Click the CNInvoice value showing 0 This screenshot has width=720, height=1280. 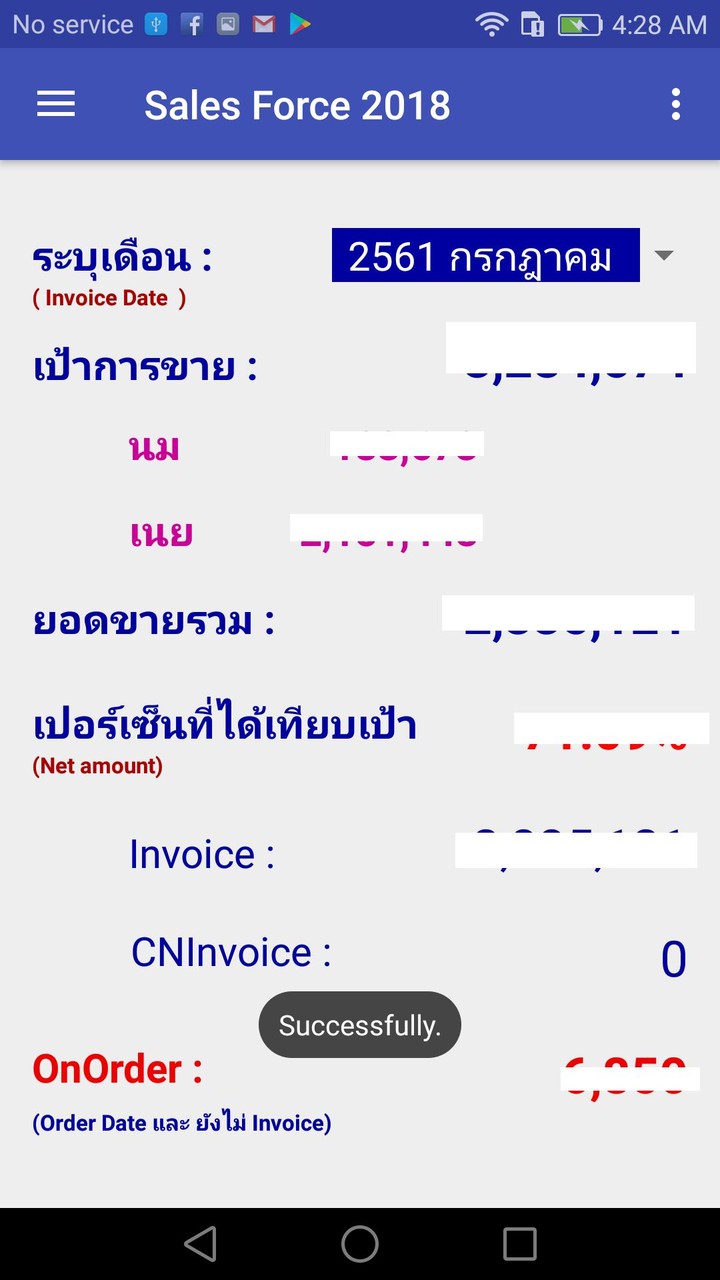click(x=675, y=958)
